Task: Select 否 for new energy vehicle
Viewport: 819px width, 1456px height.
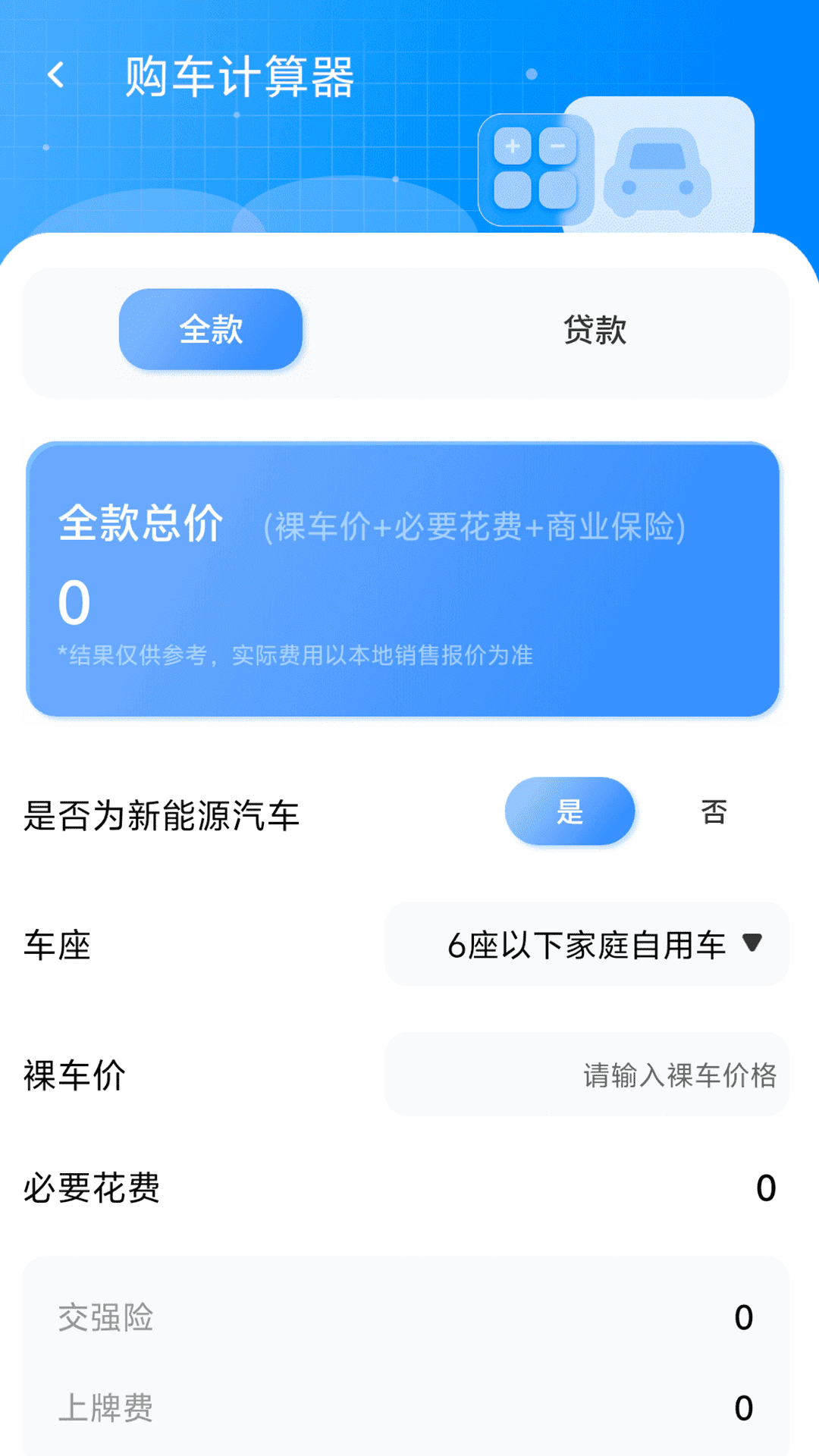Action: coord(714,811)
